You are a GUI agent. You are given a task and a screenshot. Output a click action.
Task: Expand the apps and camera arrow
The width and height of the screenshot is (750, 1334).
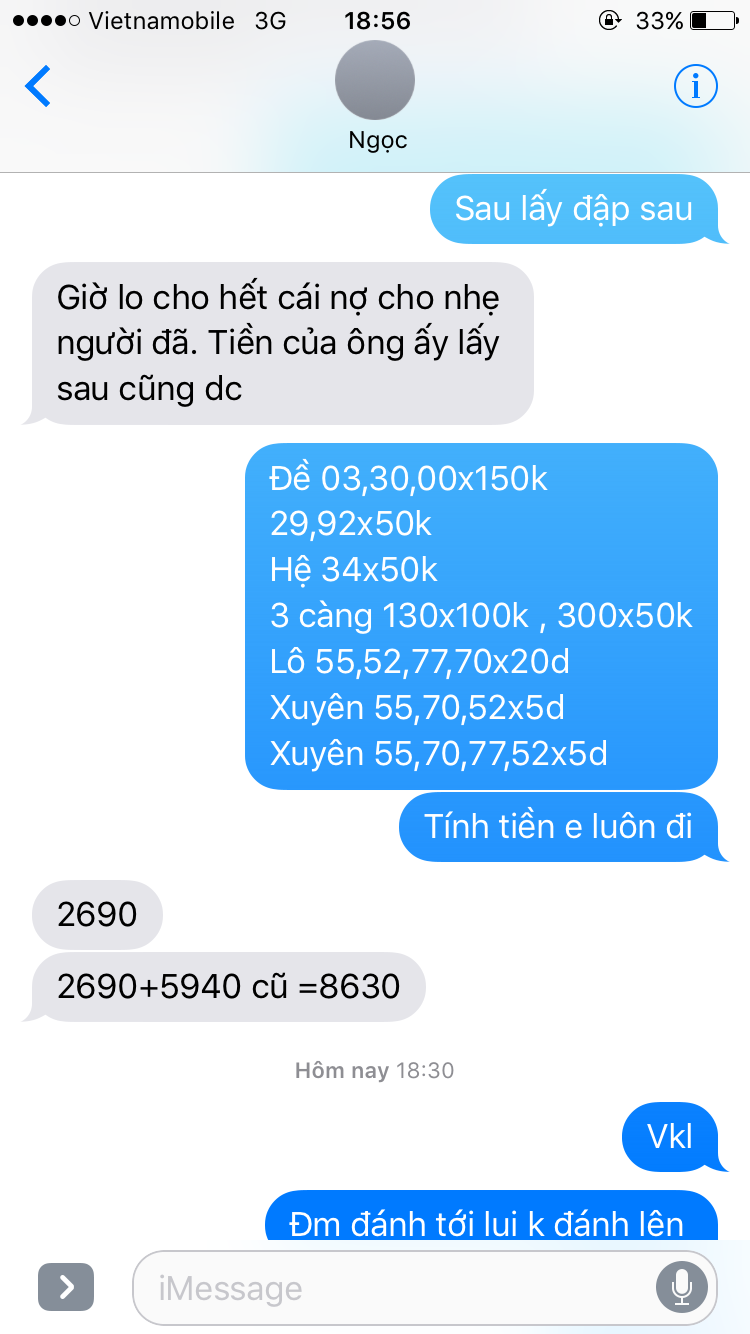[x=66, y=1287]
